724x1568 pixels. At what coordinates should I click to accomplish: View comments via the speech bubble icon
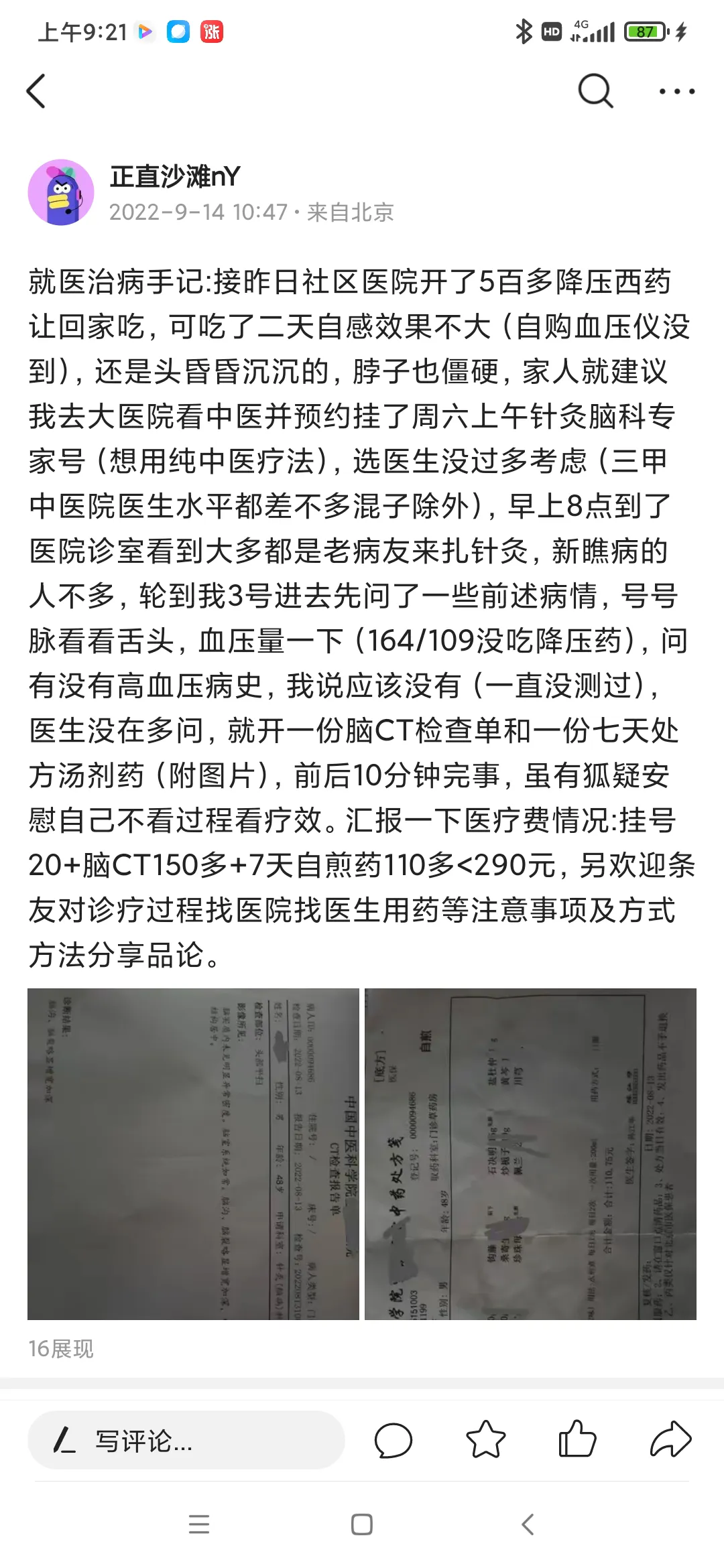point(394,1441)
